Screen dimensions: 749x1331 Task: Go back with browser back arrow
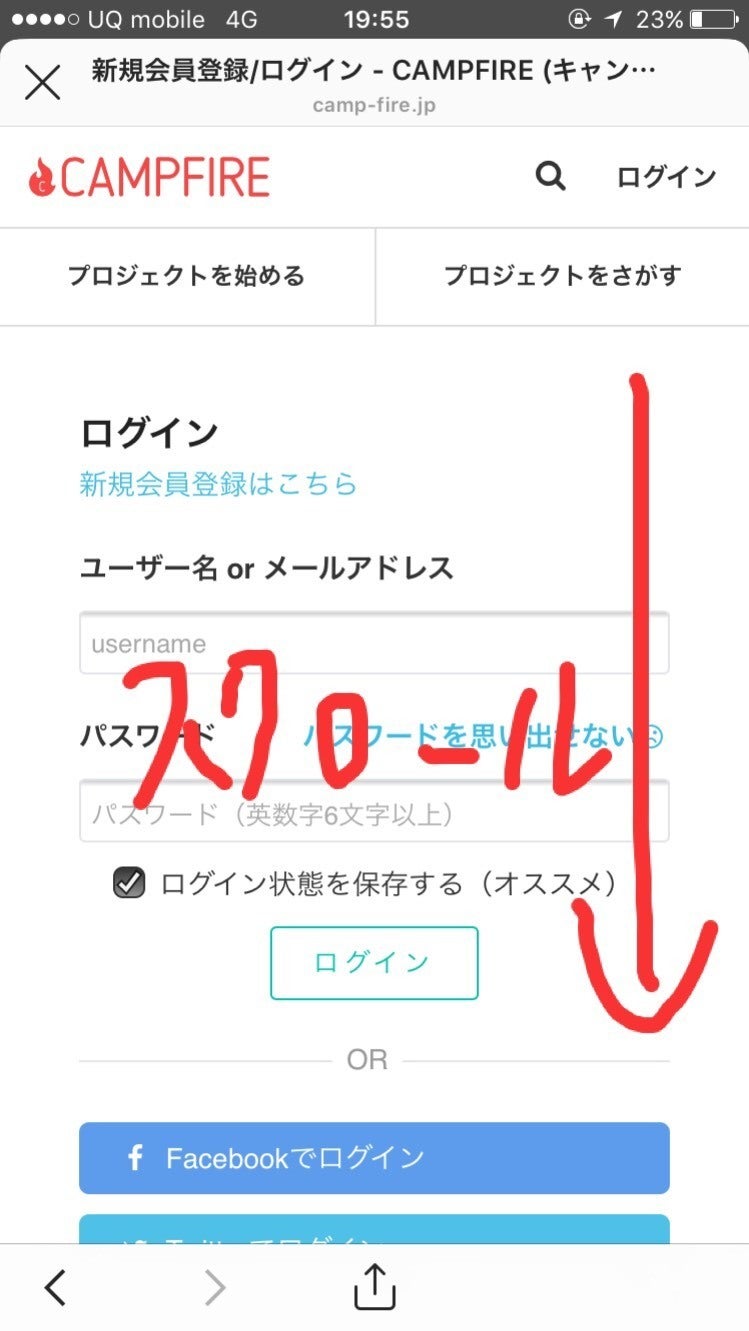click(x=56, y=1287)
